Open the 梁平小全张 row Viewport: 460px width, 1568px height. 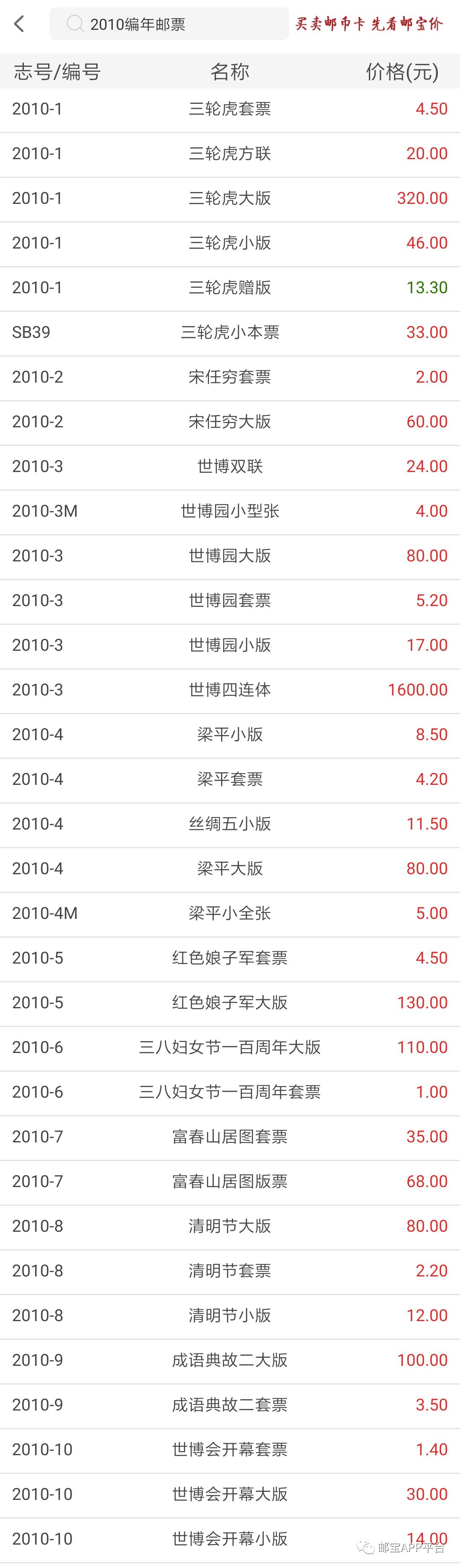click(230, 914)
